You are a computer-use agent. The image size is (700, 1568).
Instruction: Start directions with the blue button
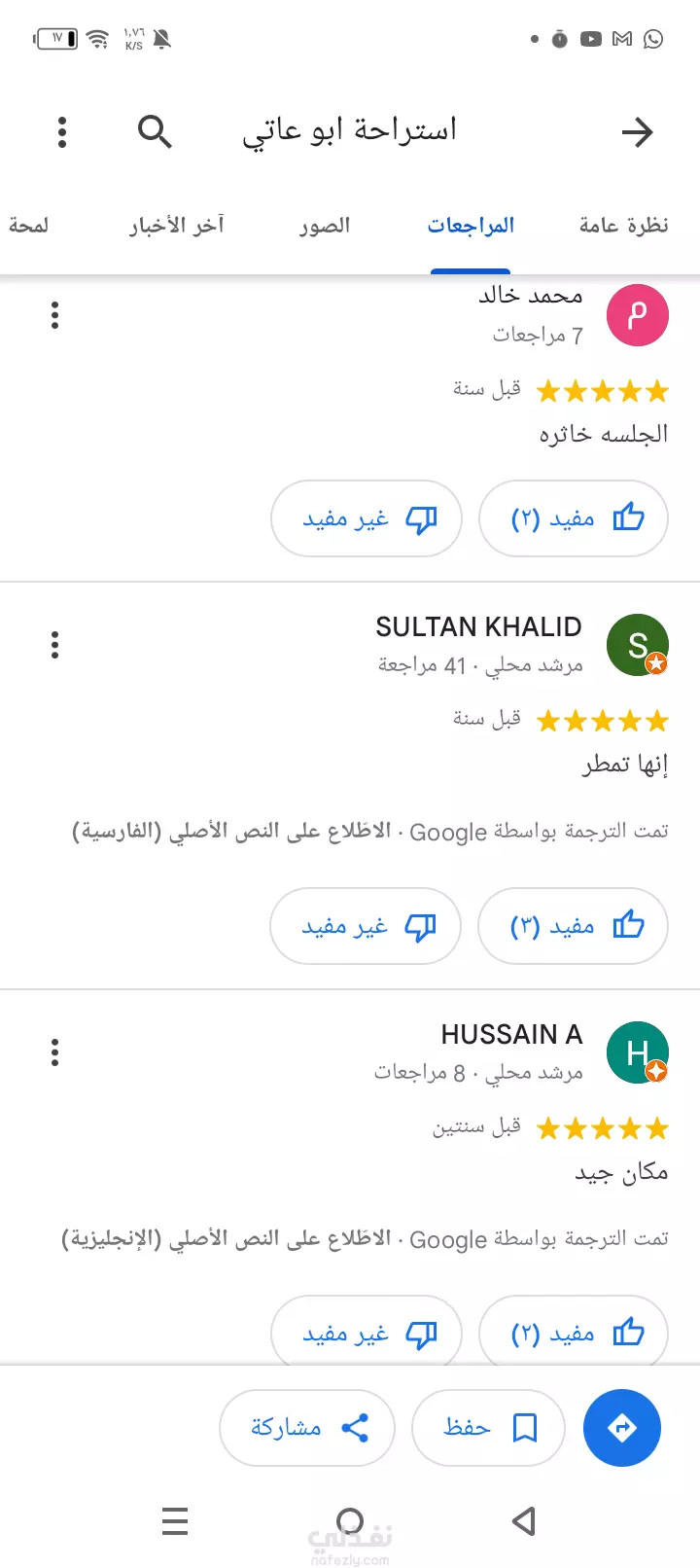click(x=622, y=1428)
